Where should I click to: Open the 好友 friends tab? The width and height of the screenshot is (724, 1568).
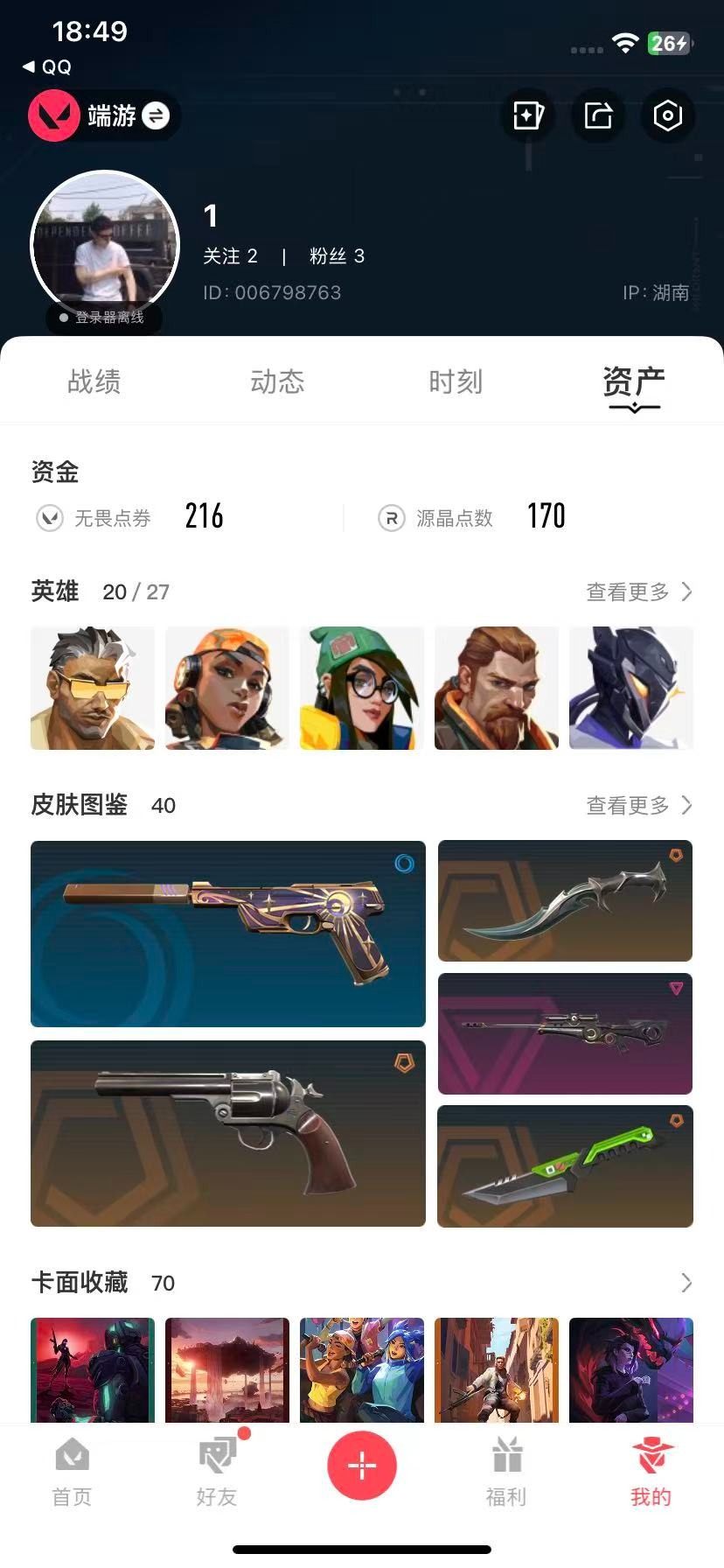217,1472
